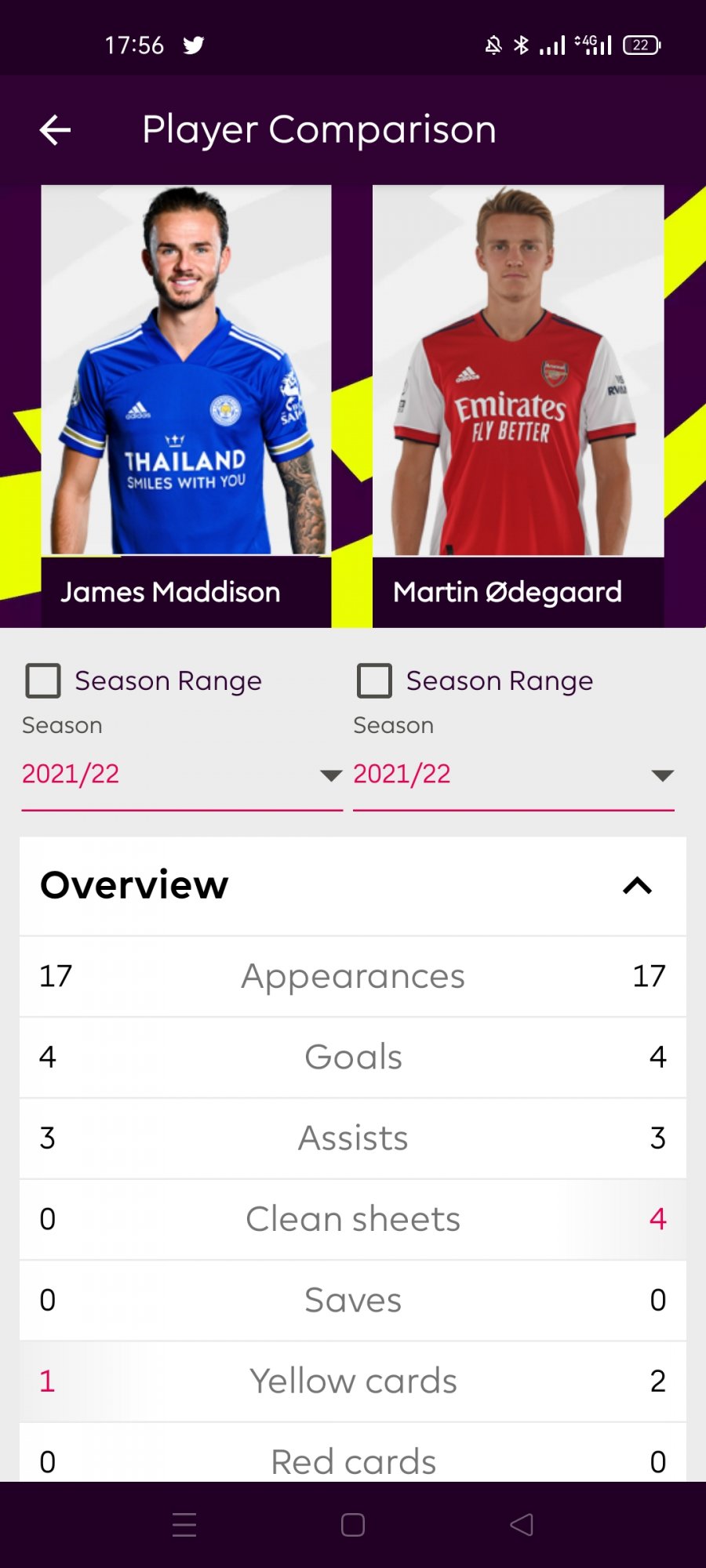The width and height of the screenshot is (706, 1568).
Task: Open Martin Ødegaard's player card
Action: pyautogui.click(x=518, y=392)
